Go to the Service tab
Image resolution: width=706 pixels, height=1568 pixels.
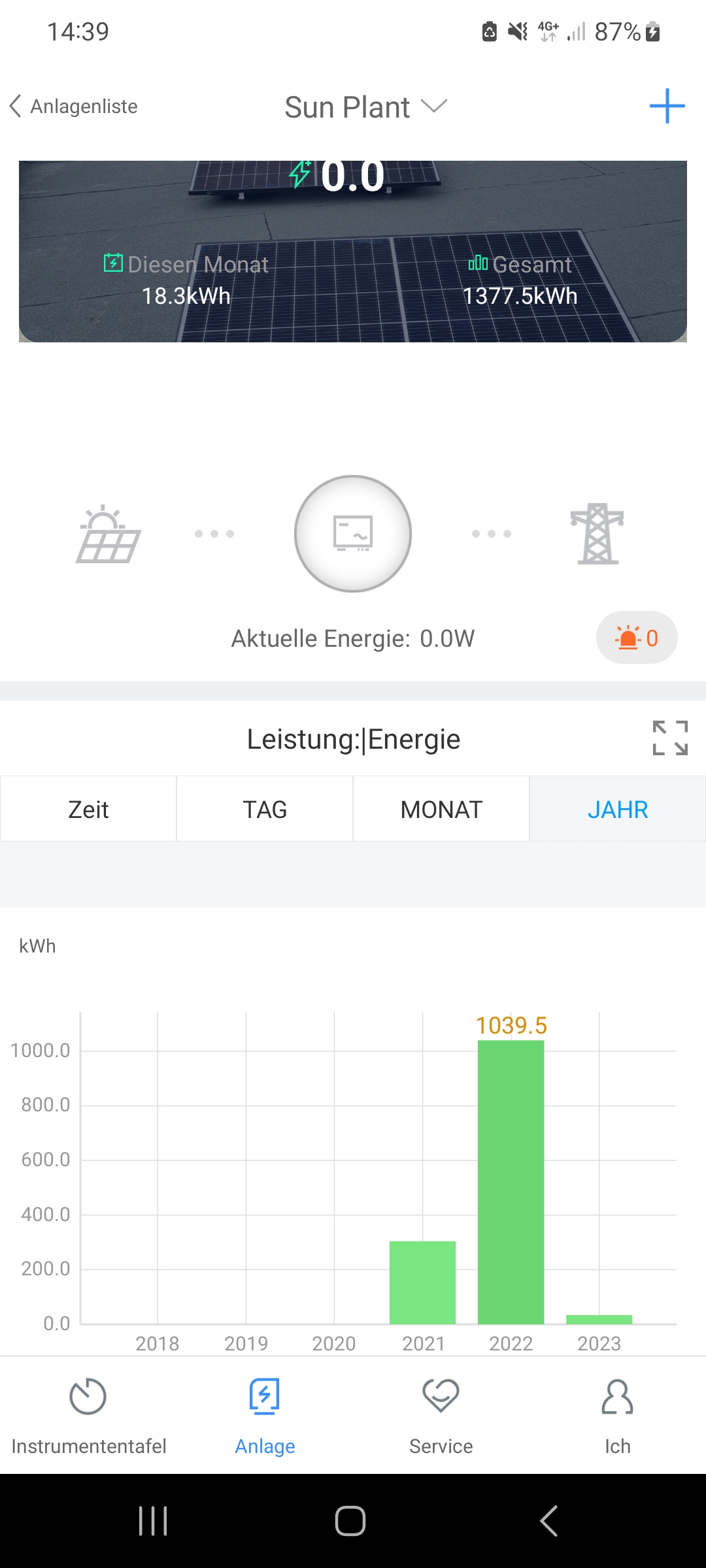pos(441,1416)
